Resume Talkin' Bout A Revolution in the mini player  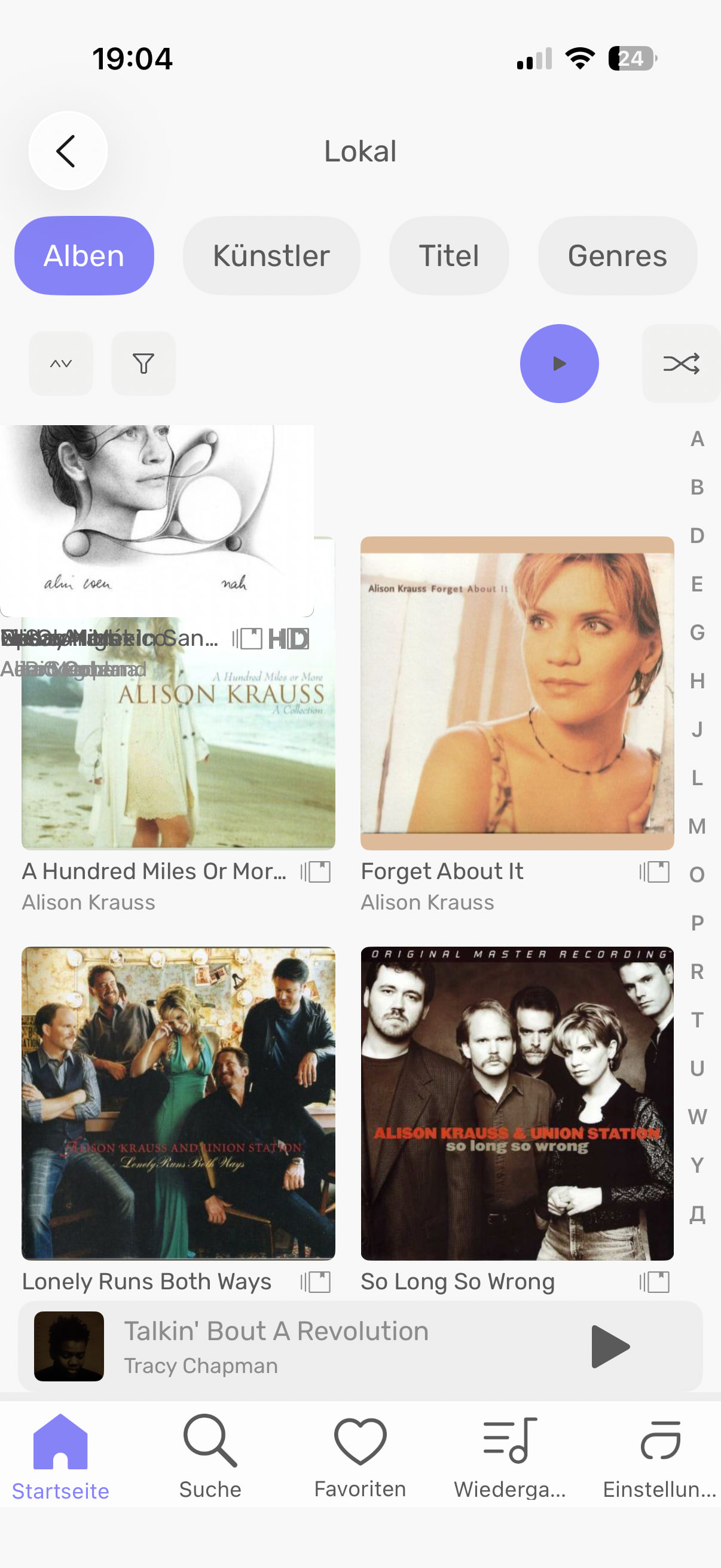609,1346
